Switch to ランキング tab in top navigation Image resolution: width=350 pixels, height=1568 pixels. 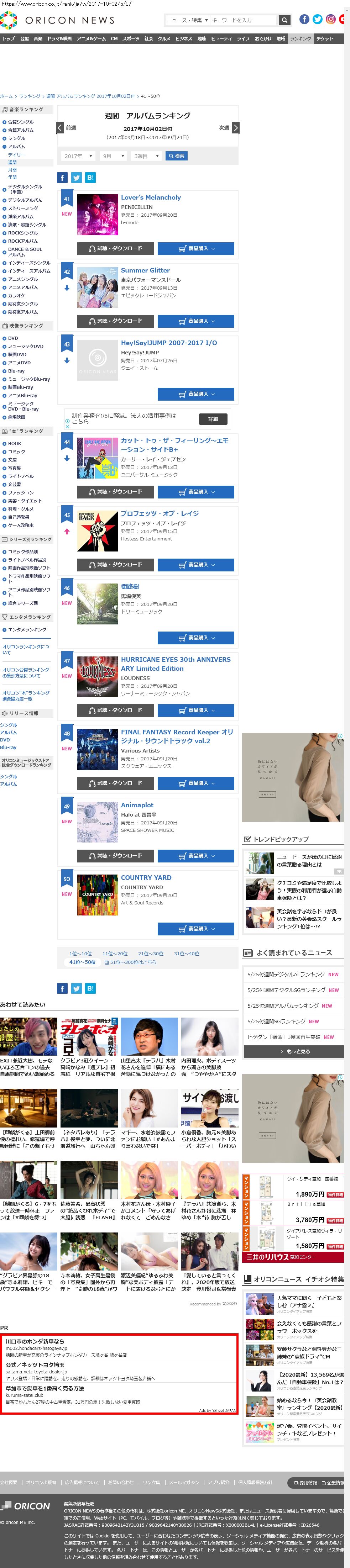pos(300,38)
